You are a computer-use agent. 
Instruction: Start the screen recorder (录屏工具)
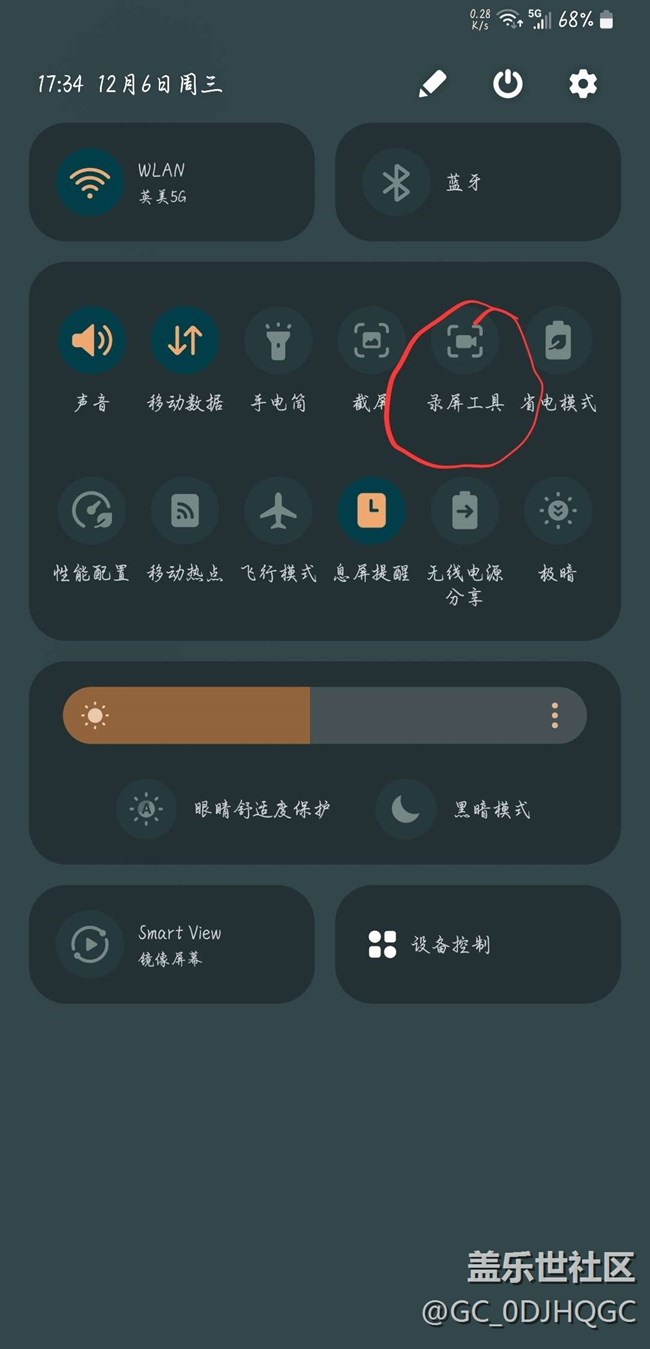coord(464,341)
